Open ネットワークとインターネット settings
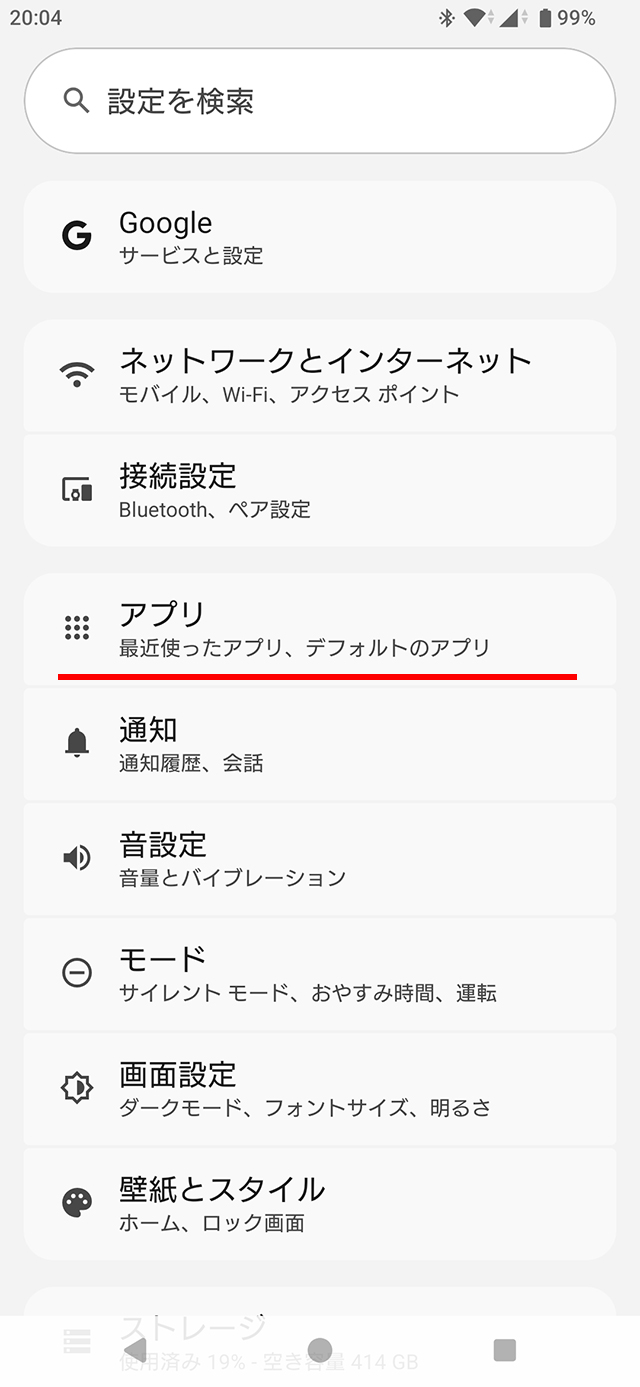Image resolution: width=640 pixels, height=1387 pixels. (320, 375)
